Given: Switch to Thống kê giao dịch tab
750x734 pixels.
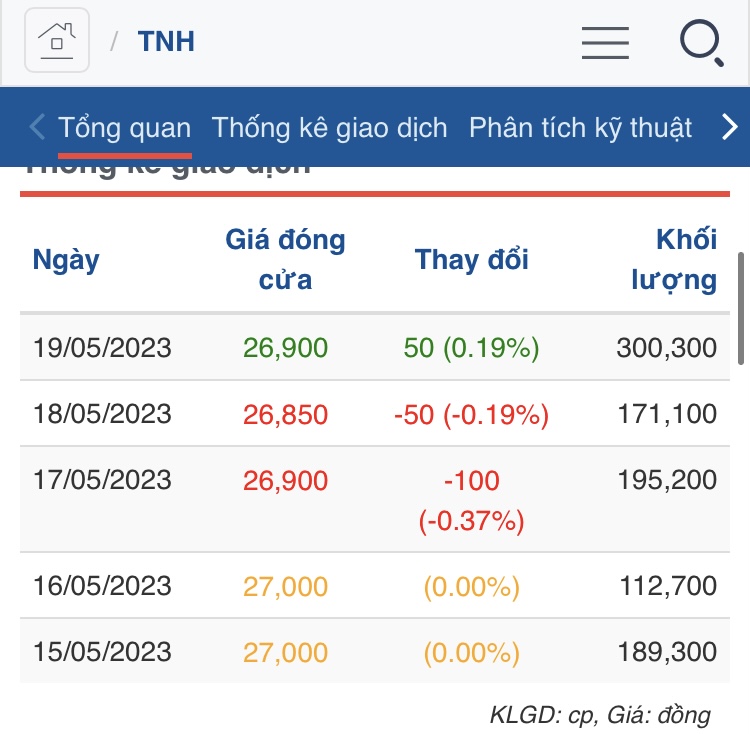Looking at the screenshot, I should point(330,128).
